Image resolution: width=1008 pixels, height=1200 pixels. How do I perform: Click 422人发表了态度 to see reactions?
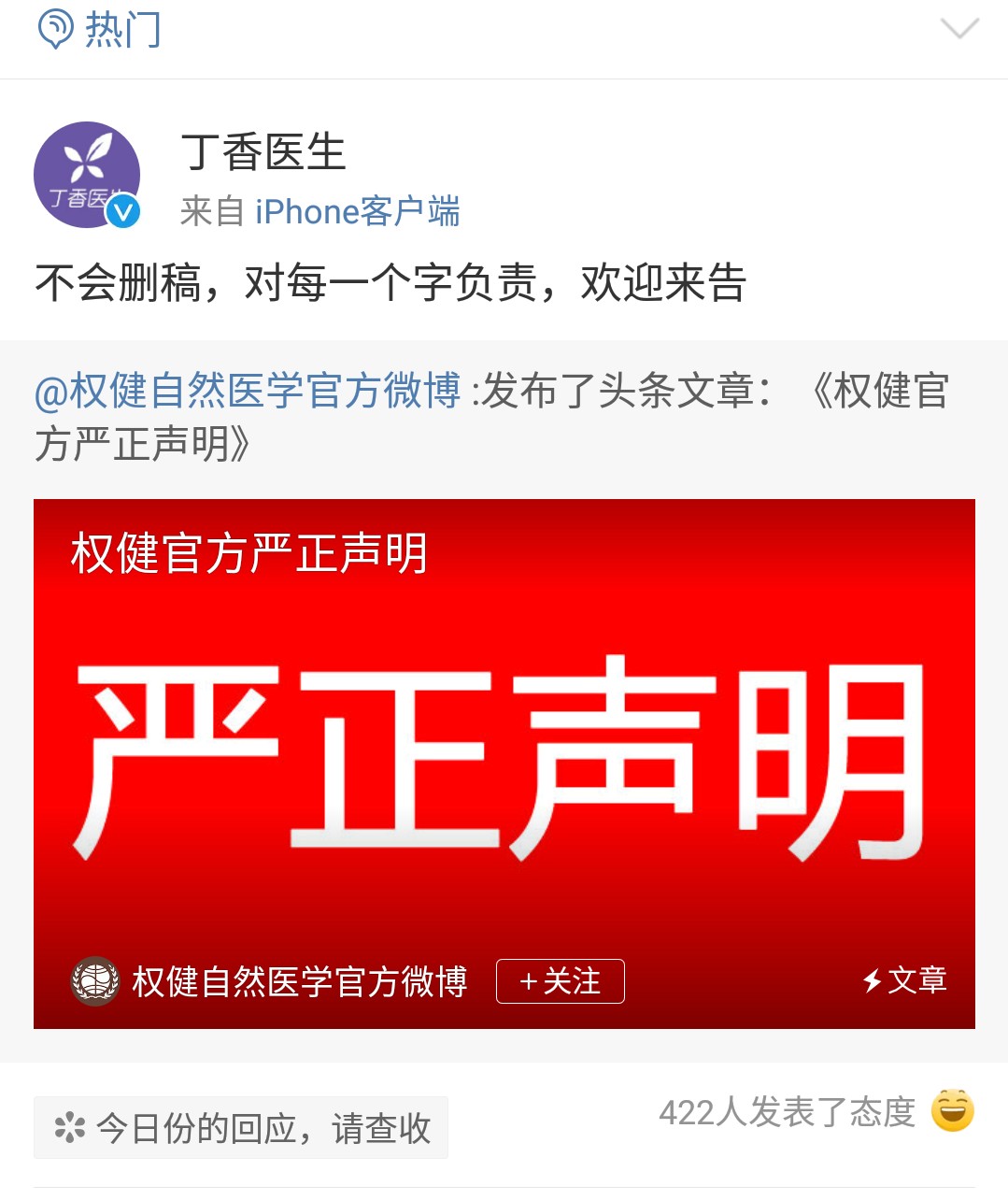click(789, 1114)
